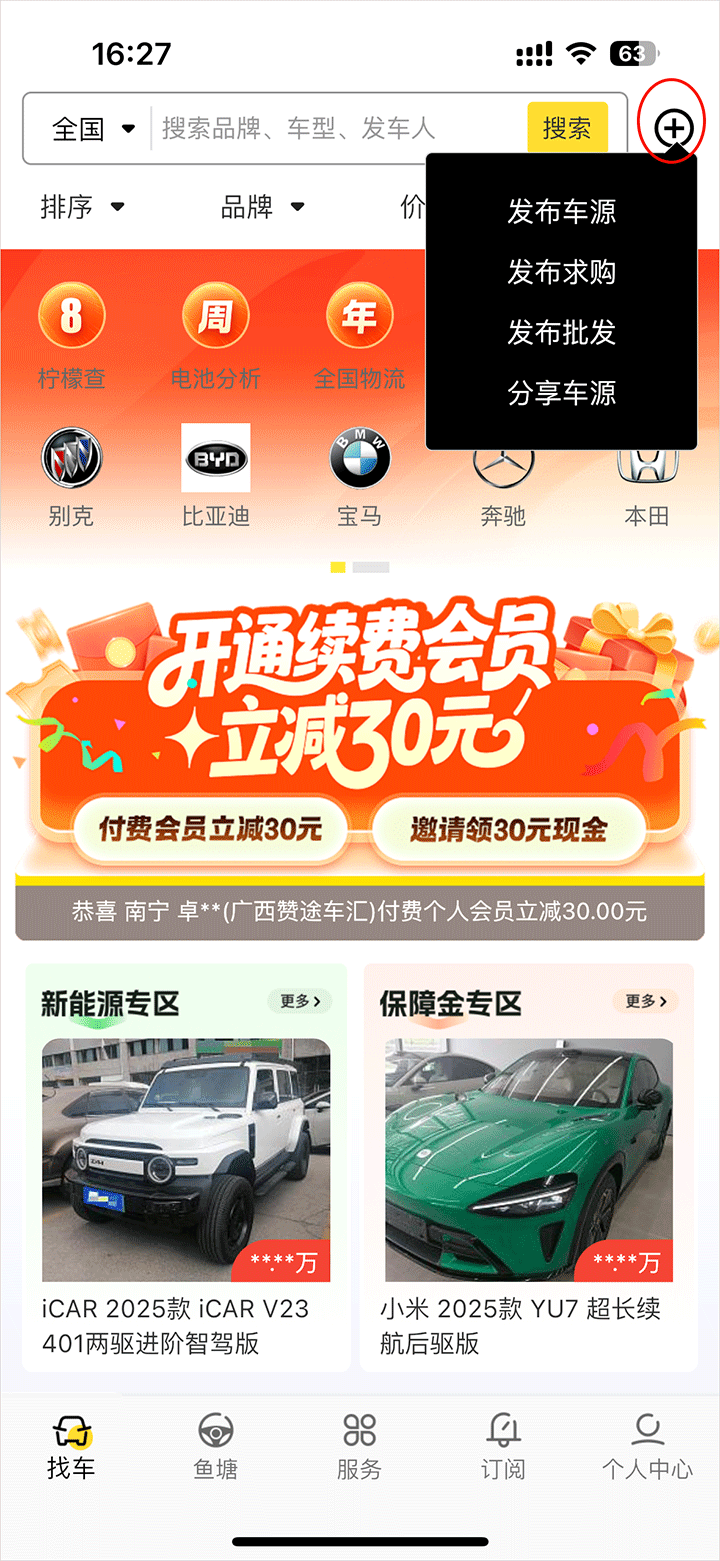Viewport: 720px width, 1561px height.
Task: Choose 发布批发 in the popup menu
Action: (x=561, y=332)
